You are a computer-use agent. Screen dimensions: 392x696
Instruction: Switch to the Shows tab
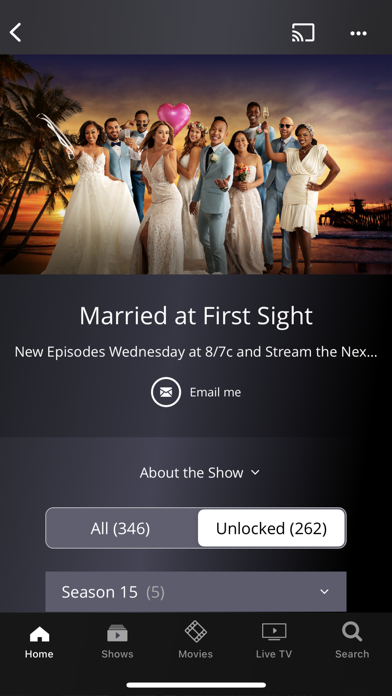pyautogui.click(x=117, y=641)
